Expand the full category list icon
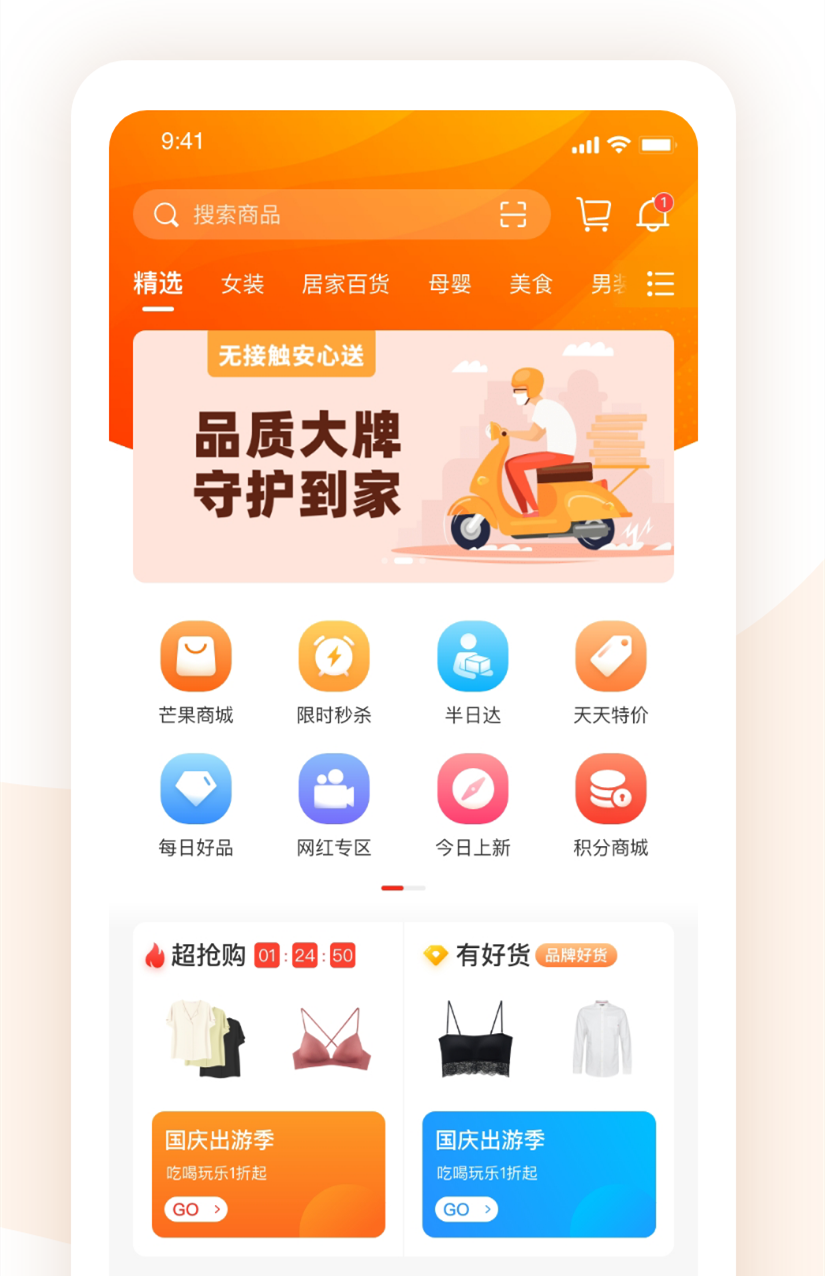Screen dimensions: 825x1276 click(660, 284)
